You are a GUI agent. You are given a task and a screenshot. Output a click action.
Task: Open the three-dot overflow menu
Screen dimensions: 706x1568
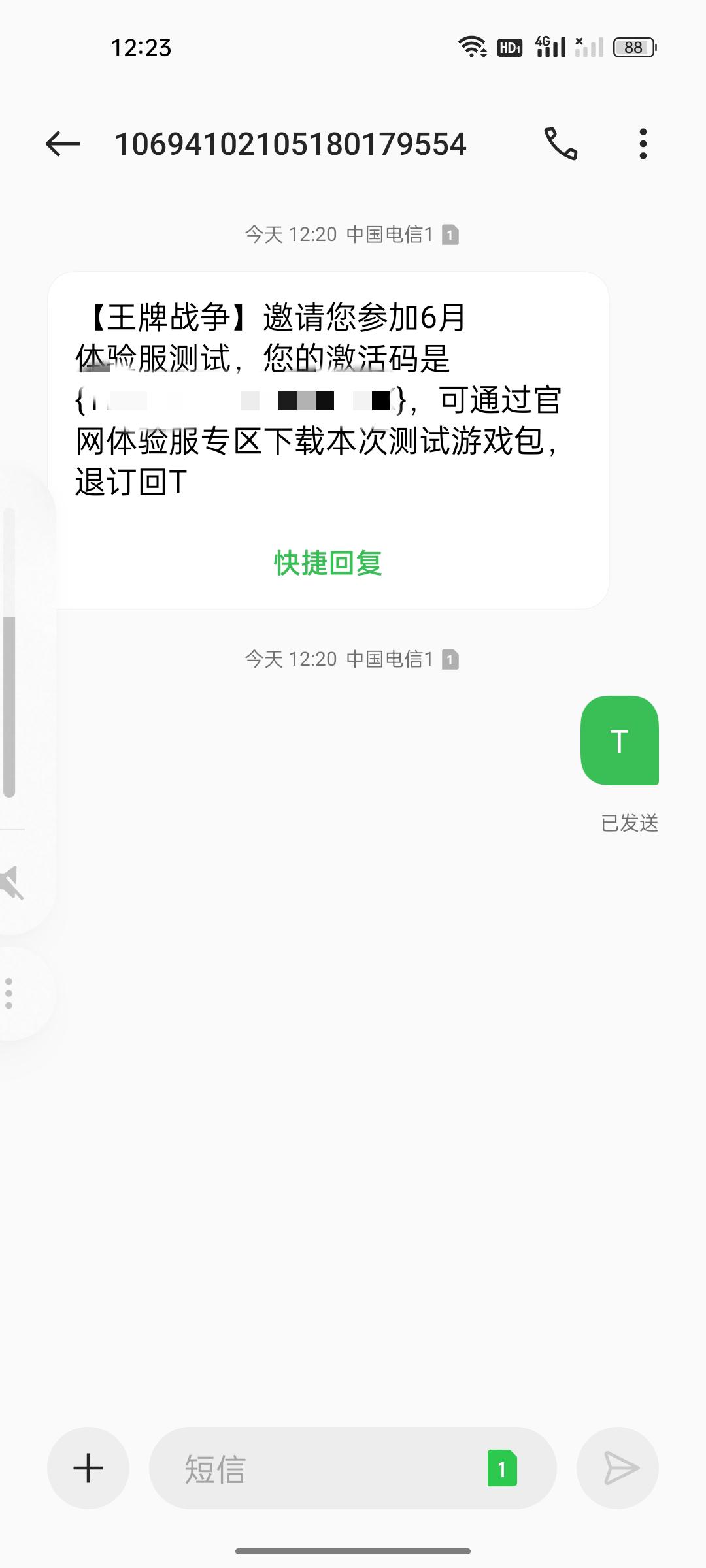643,144
